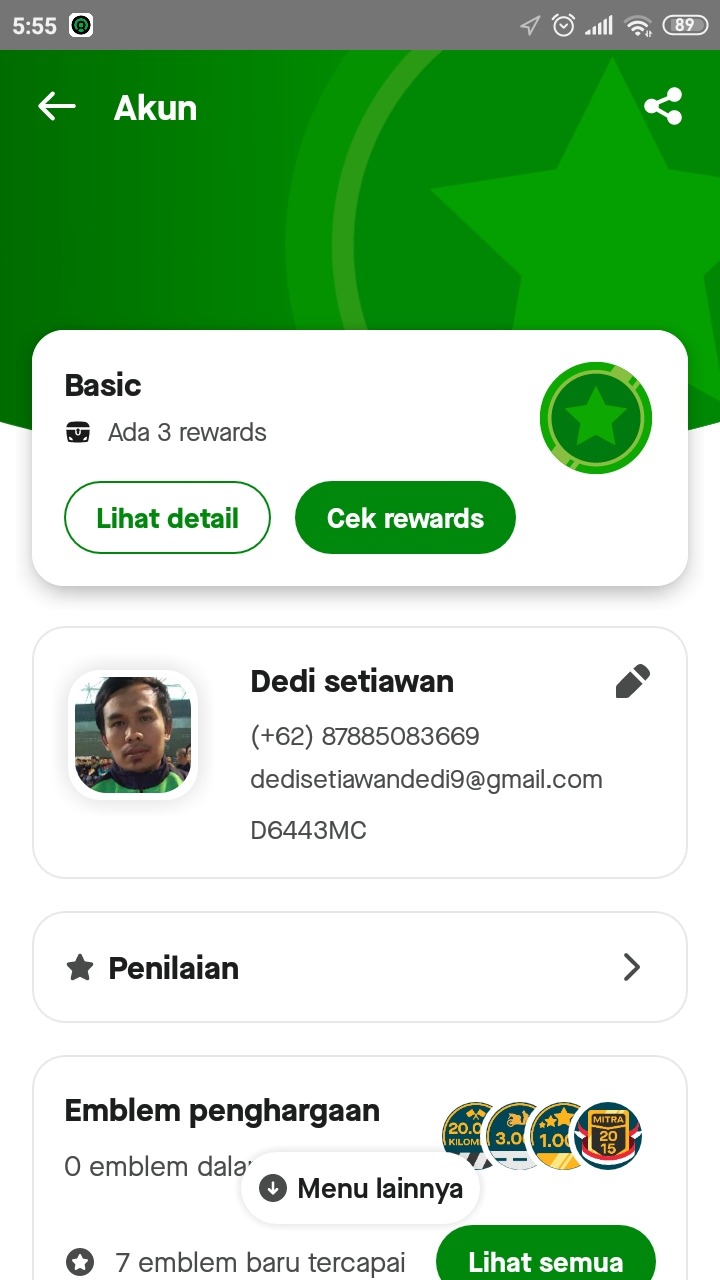Go back from the Akun screen
Image resolution: width=720 pixels, height=1280 pixels.
pyautogui.click(x=57, y=107)
